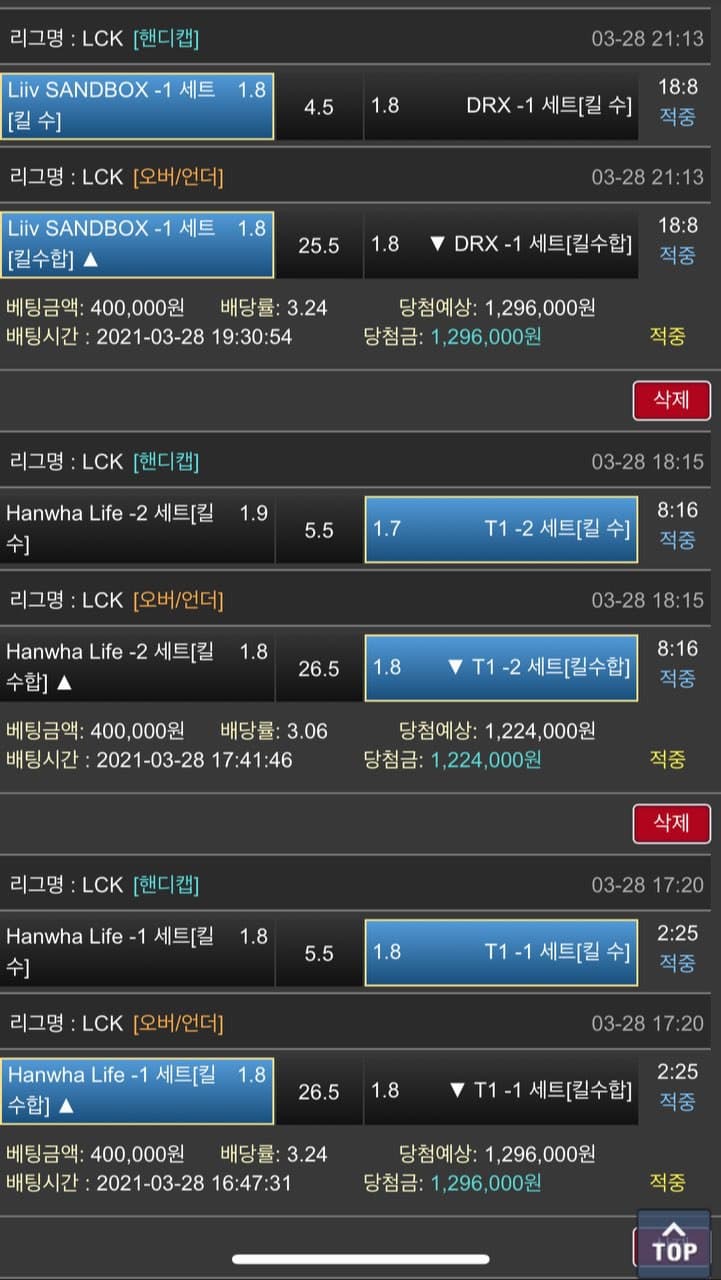Jump back to top with TOP button
This screenshot has height=1280, width=721.
click(x=674, y=1243)
